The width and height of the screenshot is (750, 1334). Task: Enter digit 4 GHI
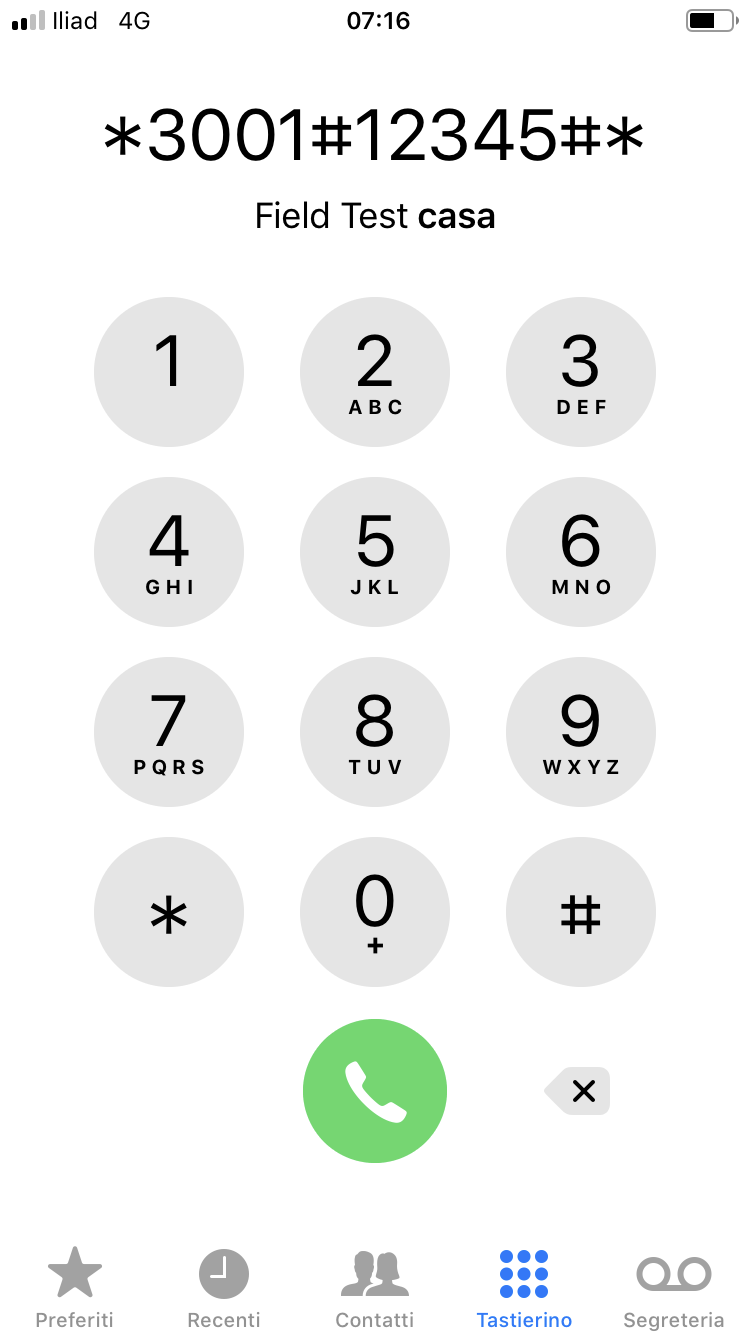tap(169, 552)
